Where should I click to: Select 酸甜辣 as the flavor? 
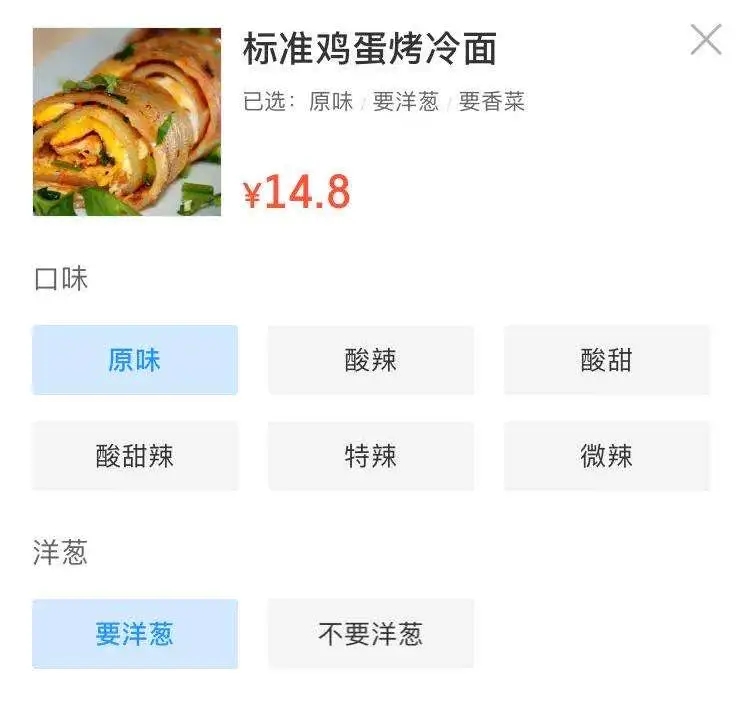135,456
